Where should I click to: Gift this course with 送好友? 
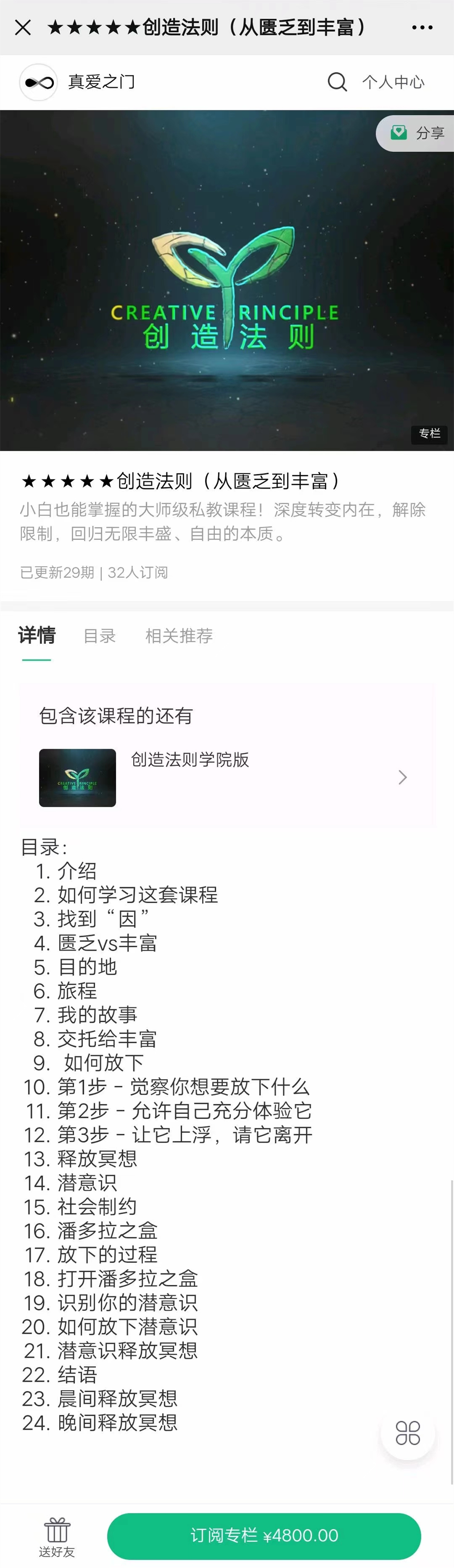point(57,1536)
